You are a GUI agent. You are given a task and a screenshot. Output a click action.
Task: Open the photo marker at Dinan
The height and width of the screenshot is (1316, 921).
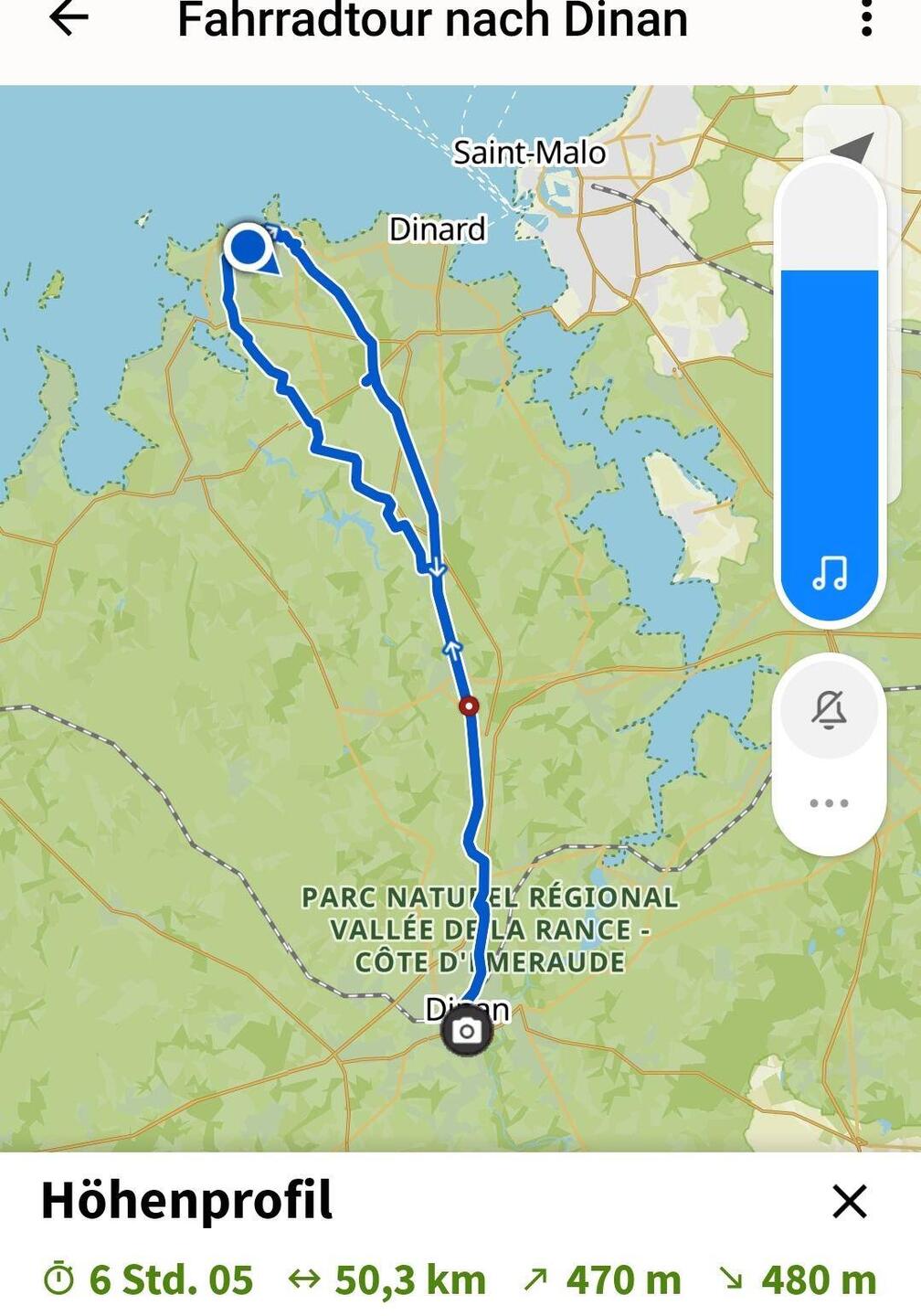click(x=467, y=1031)
